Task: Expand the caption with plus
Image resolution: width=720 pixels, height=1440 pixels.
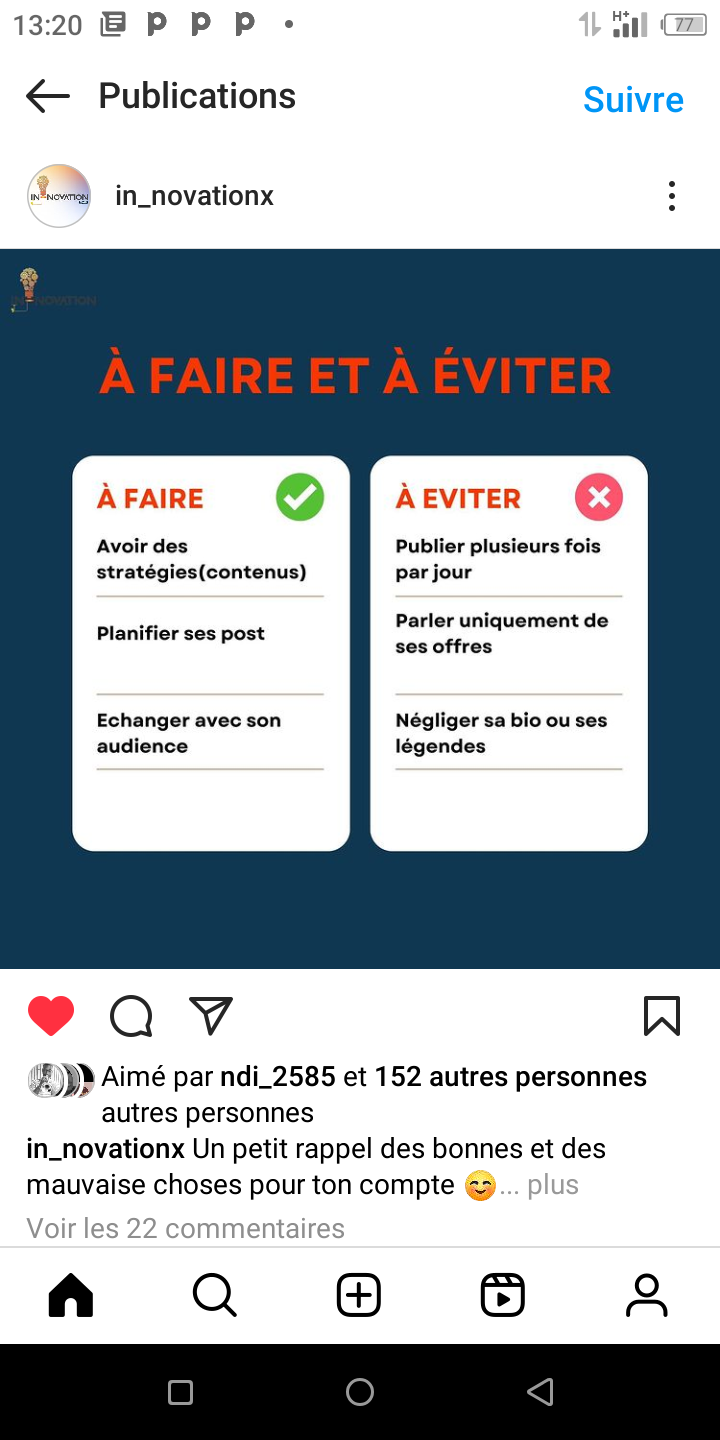Action: (553, 1185)
